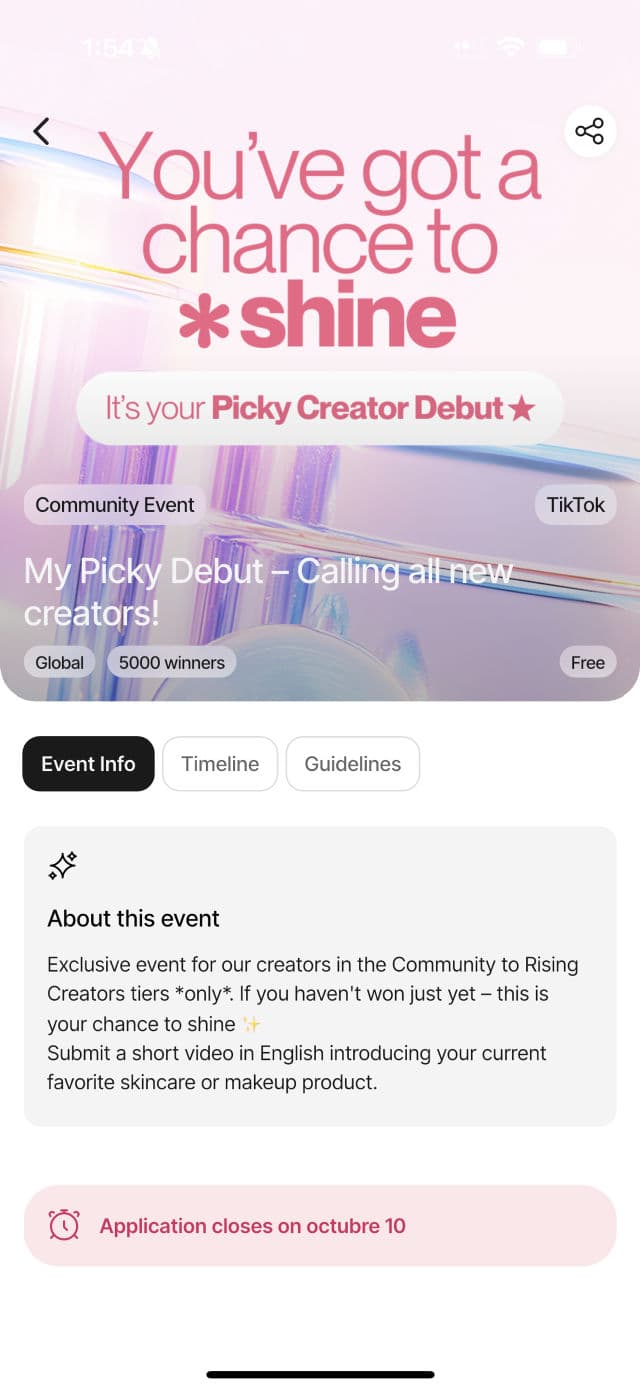Open the Guidelines tab
The width and height of the screenshot is (640, 1390).
[352, 764]
